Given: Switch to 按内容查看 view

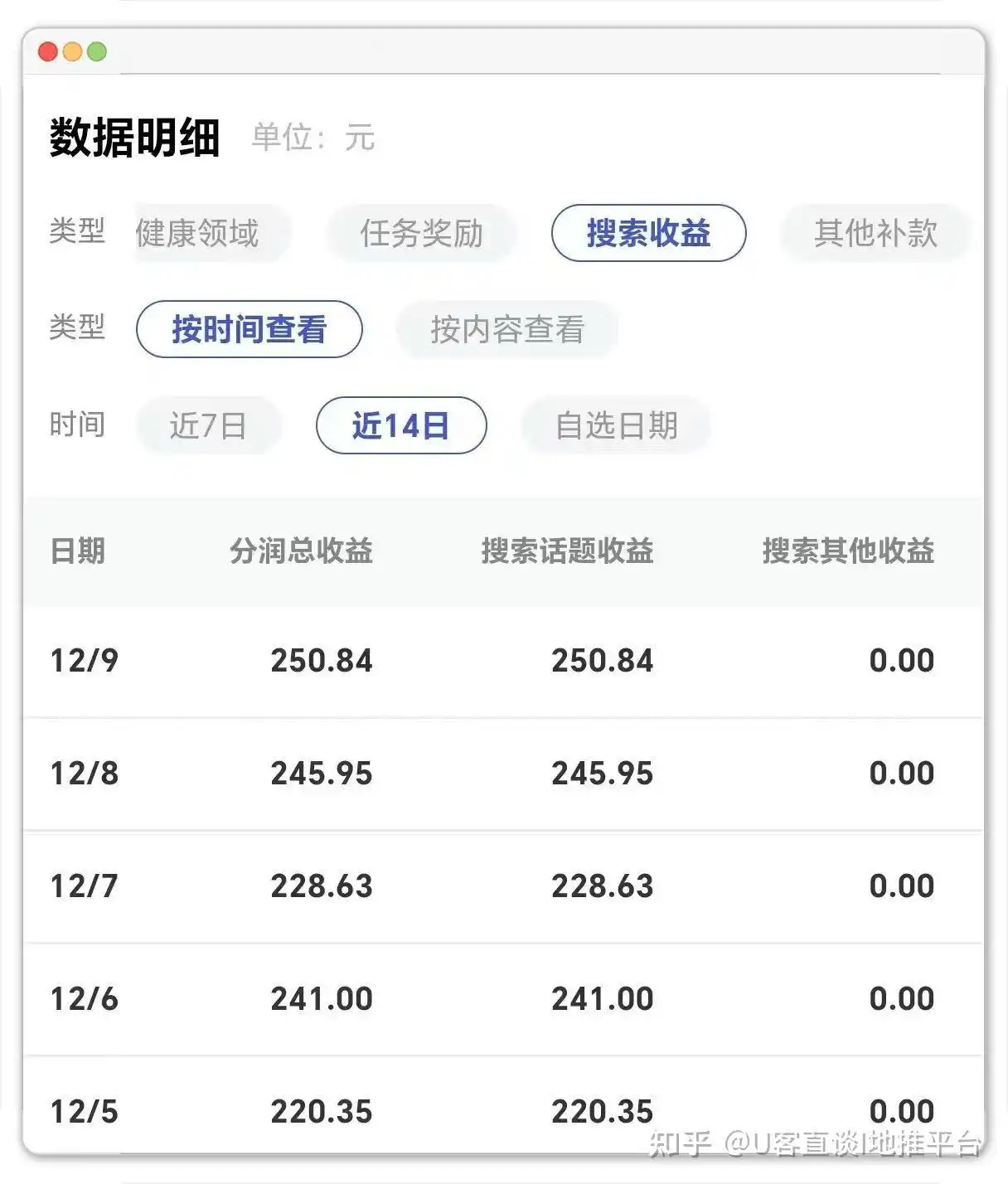Looking at the screenshot, I should click(x=506, y=329).
